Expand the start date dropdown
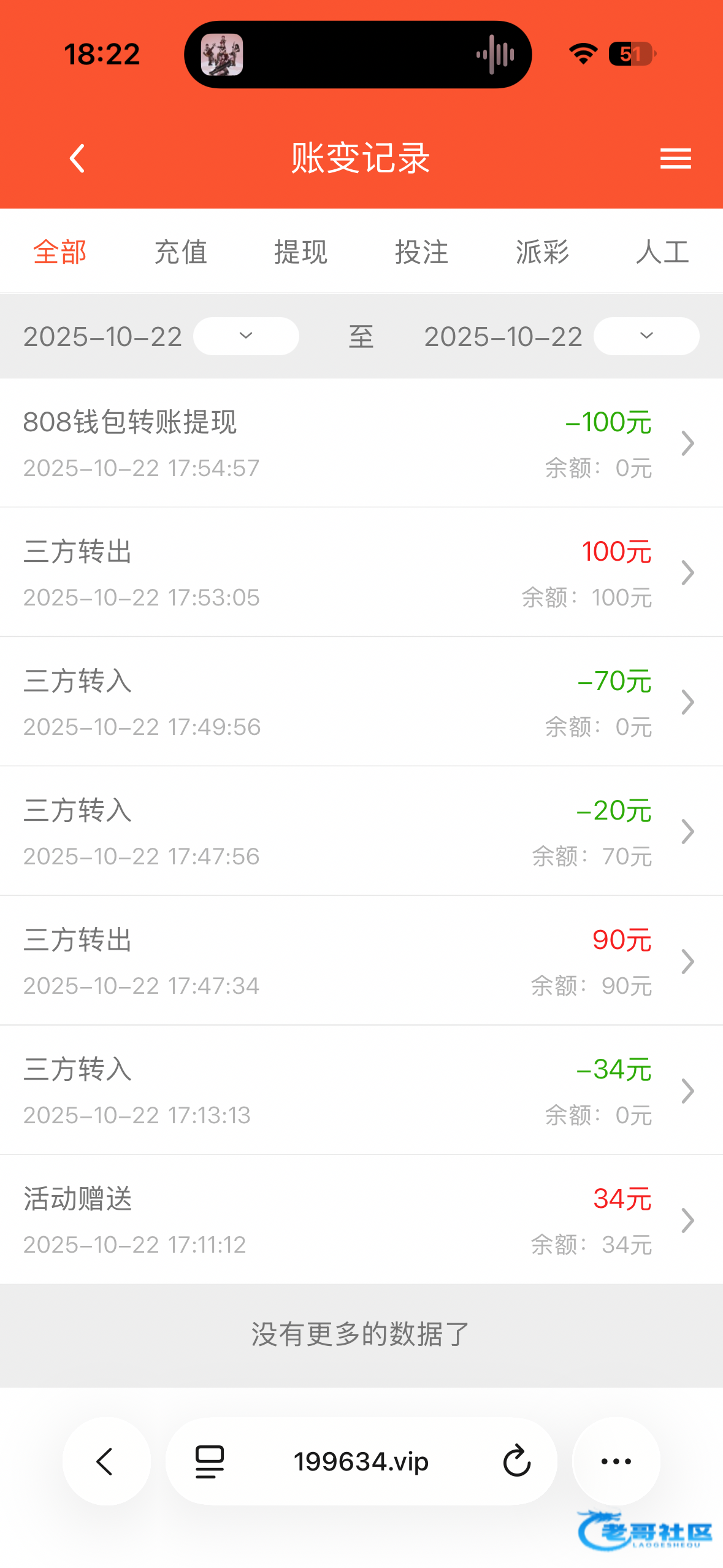This screenshot has width=723, height=1568. 246,336
